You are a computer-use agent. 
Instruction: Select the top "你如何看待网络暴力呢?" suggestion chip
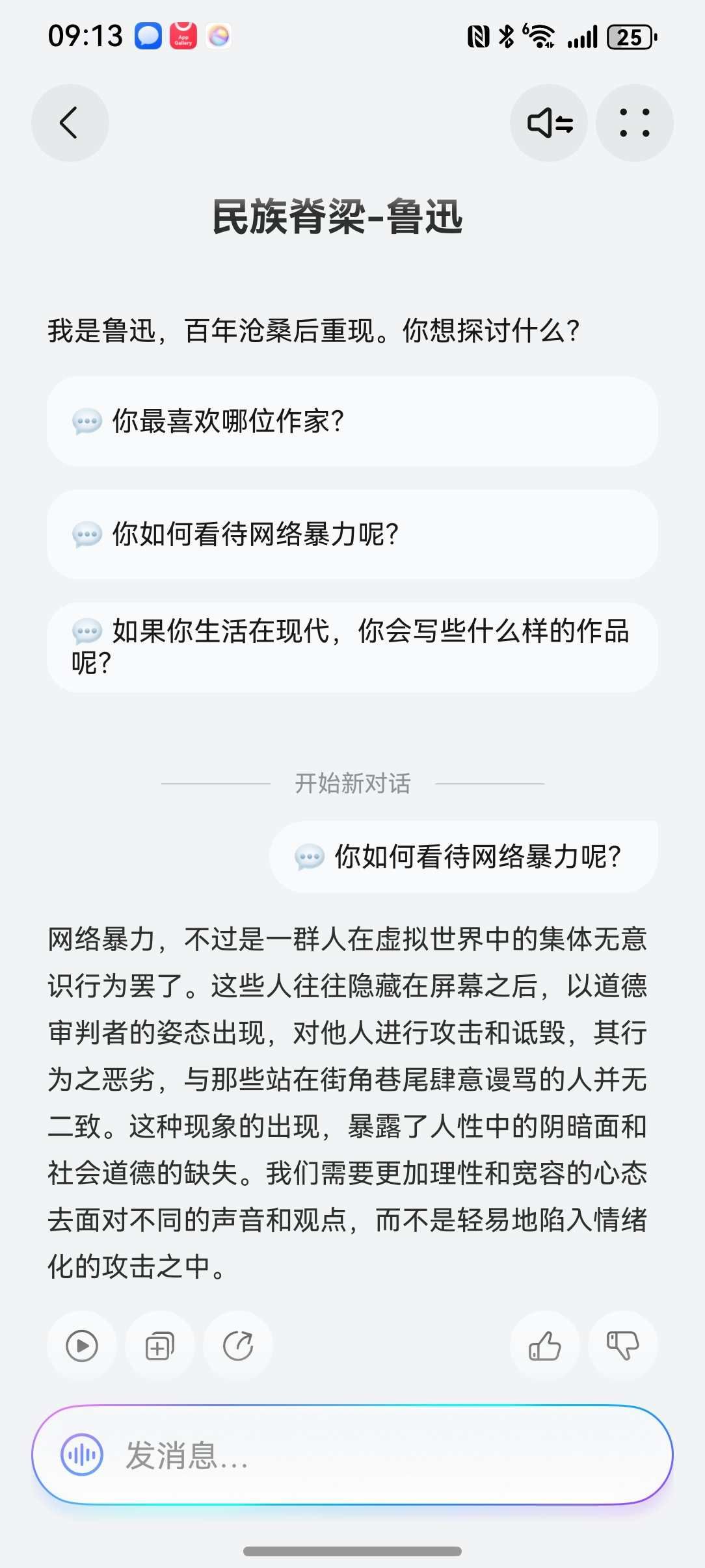tap(352, 534)
